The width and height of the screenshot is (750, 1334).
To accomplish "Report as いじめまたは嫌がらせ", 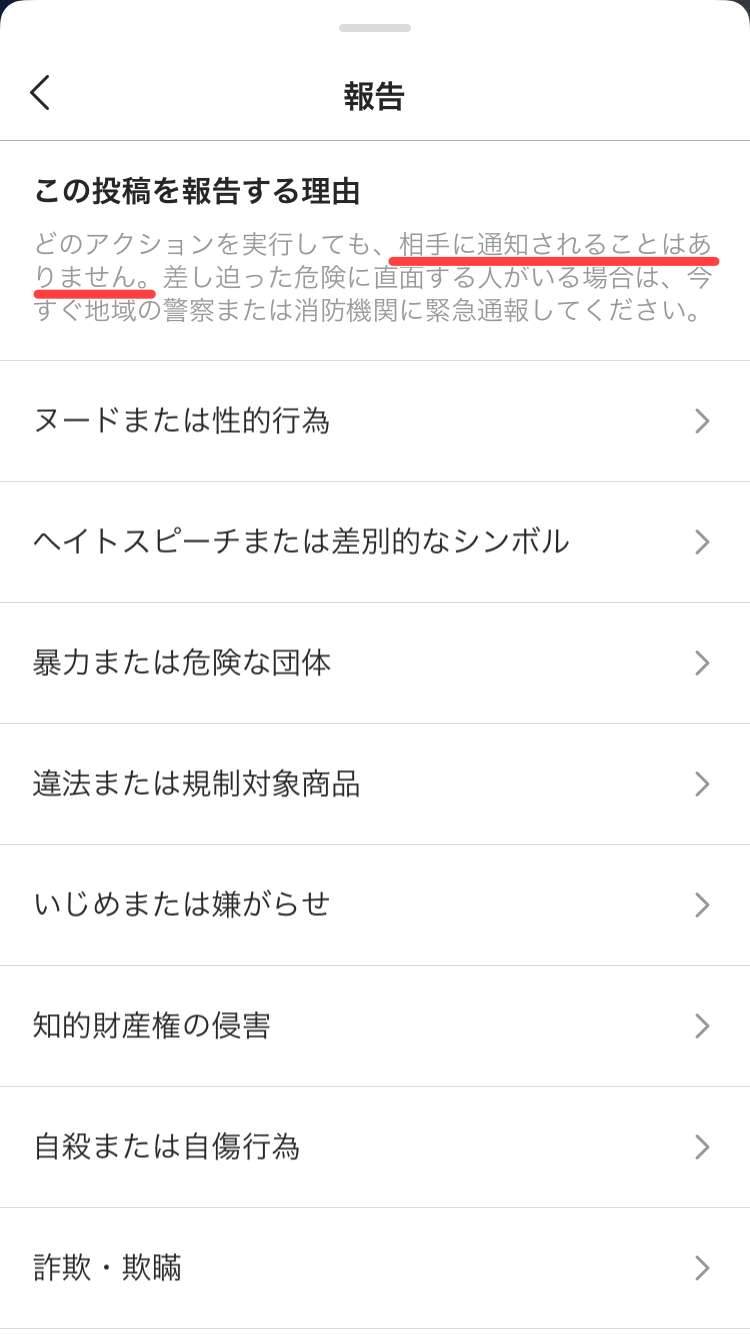I will click(x=373, y=905).
